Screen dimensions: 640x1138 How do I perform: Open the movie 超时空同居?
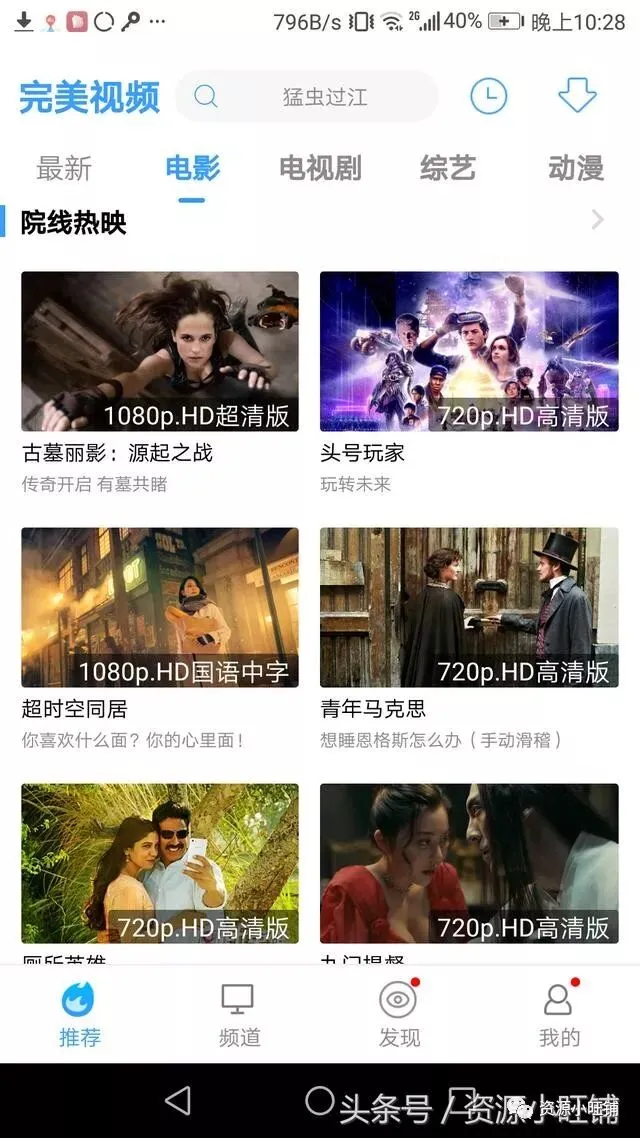click(160, 608)
